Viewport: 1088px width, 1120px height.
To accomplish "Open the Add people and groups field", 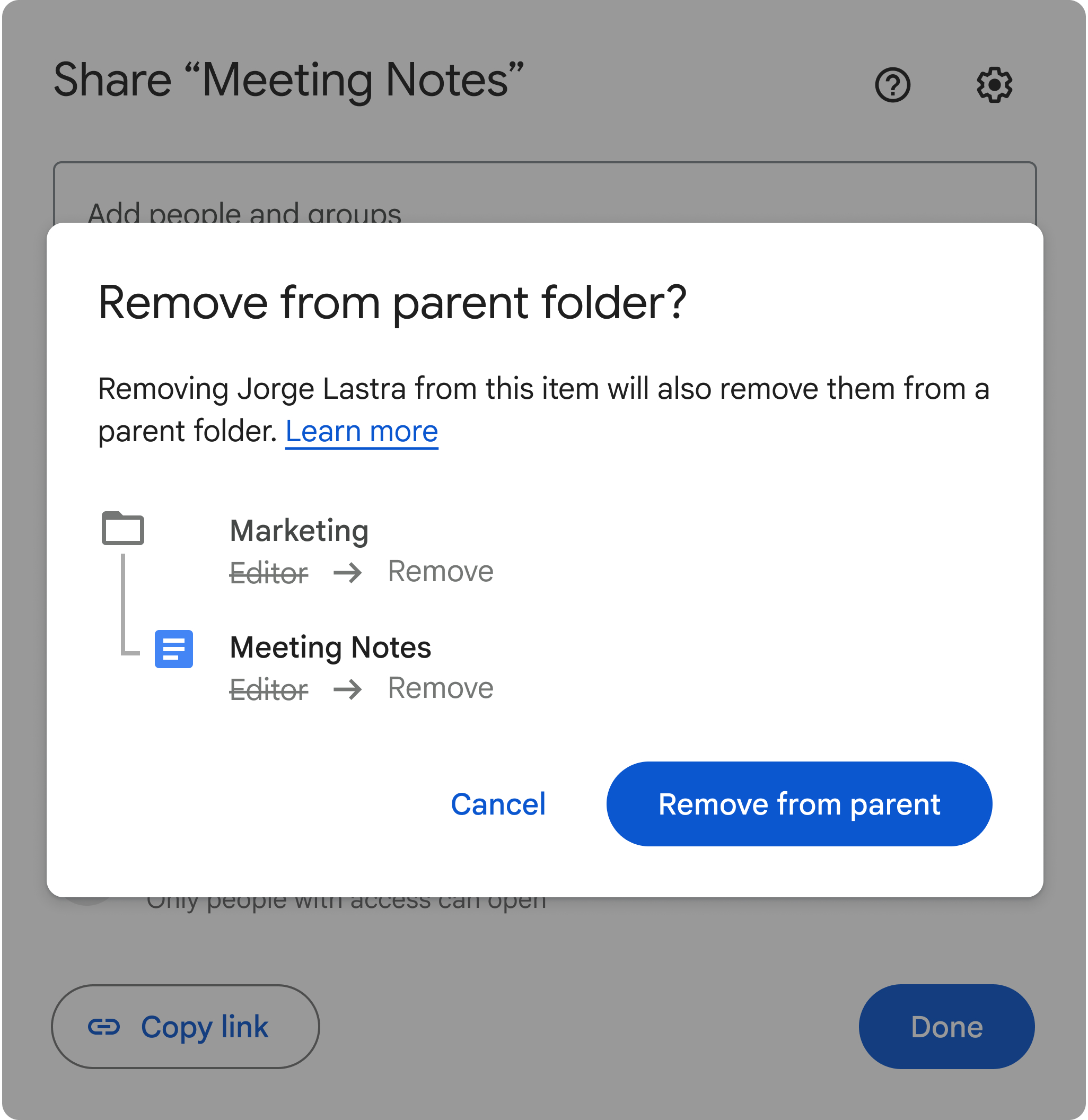I will click(x=245, y=213).
